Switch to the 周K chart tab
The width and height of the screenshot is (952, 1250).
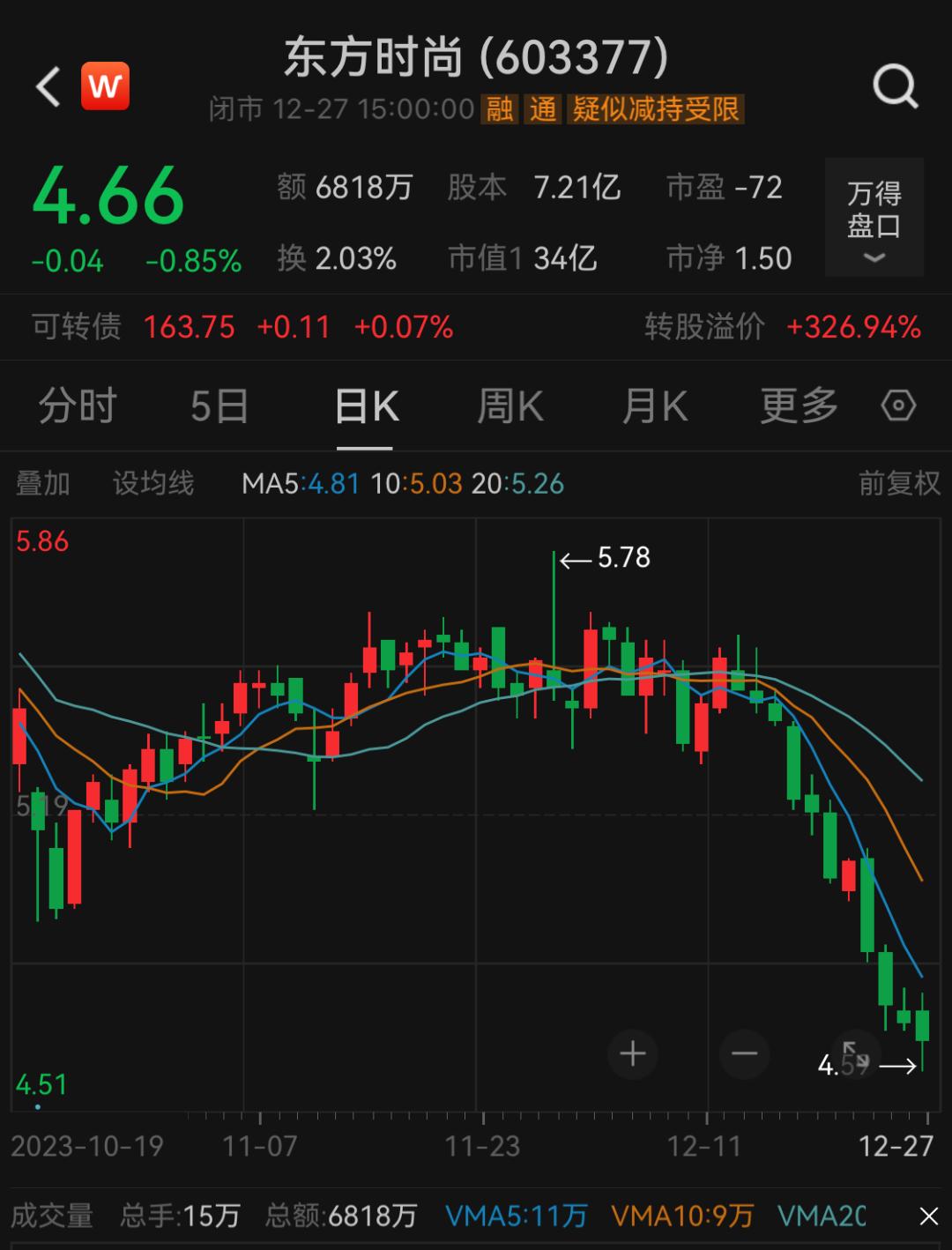510,406
